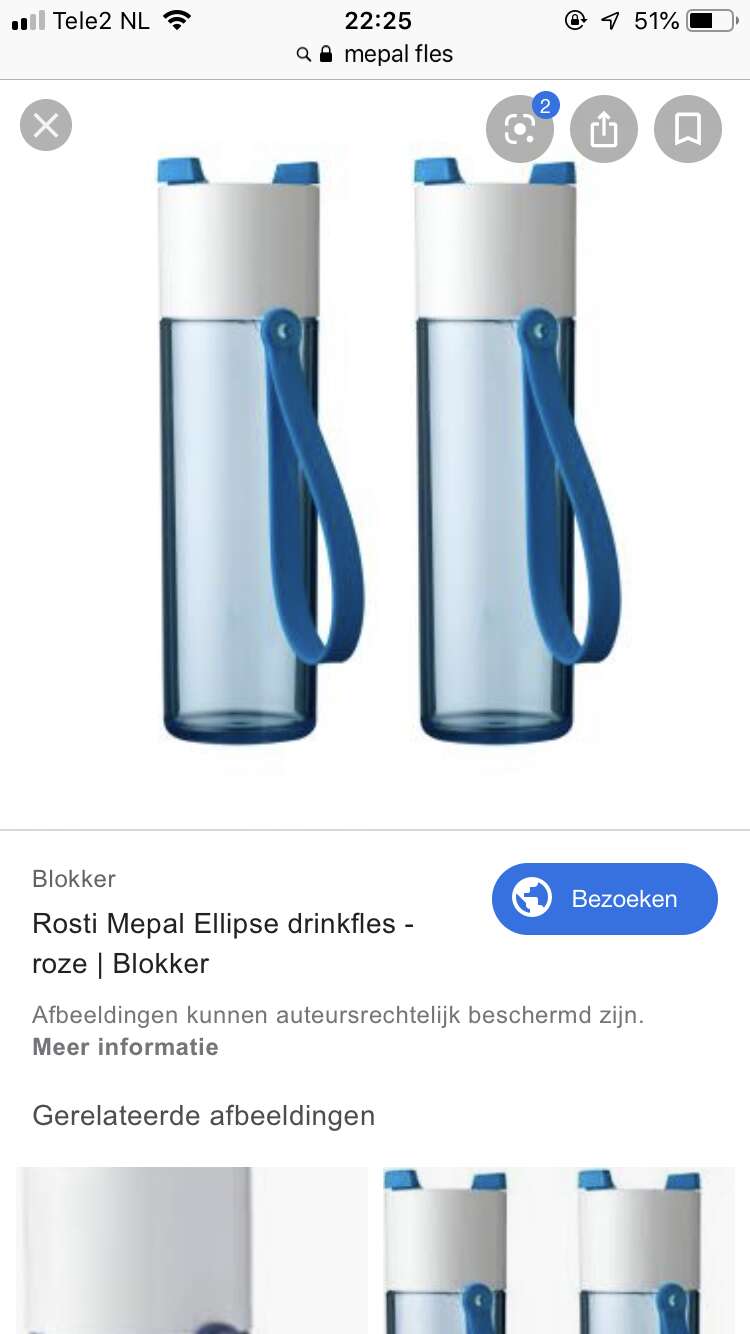Open the Meer informatie link
750x1334 pixels.
coord(125,1047)
